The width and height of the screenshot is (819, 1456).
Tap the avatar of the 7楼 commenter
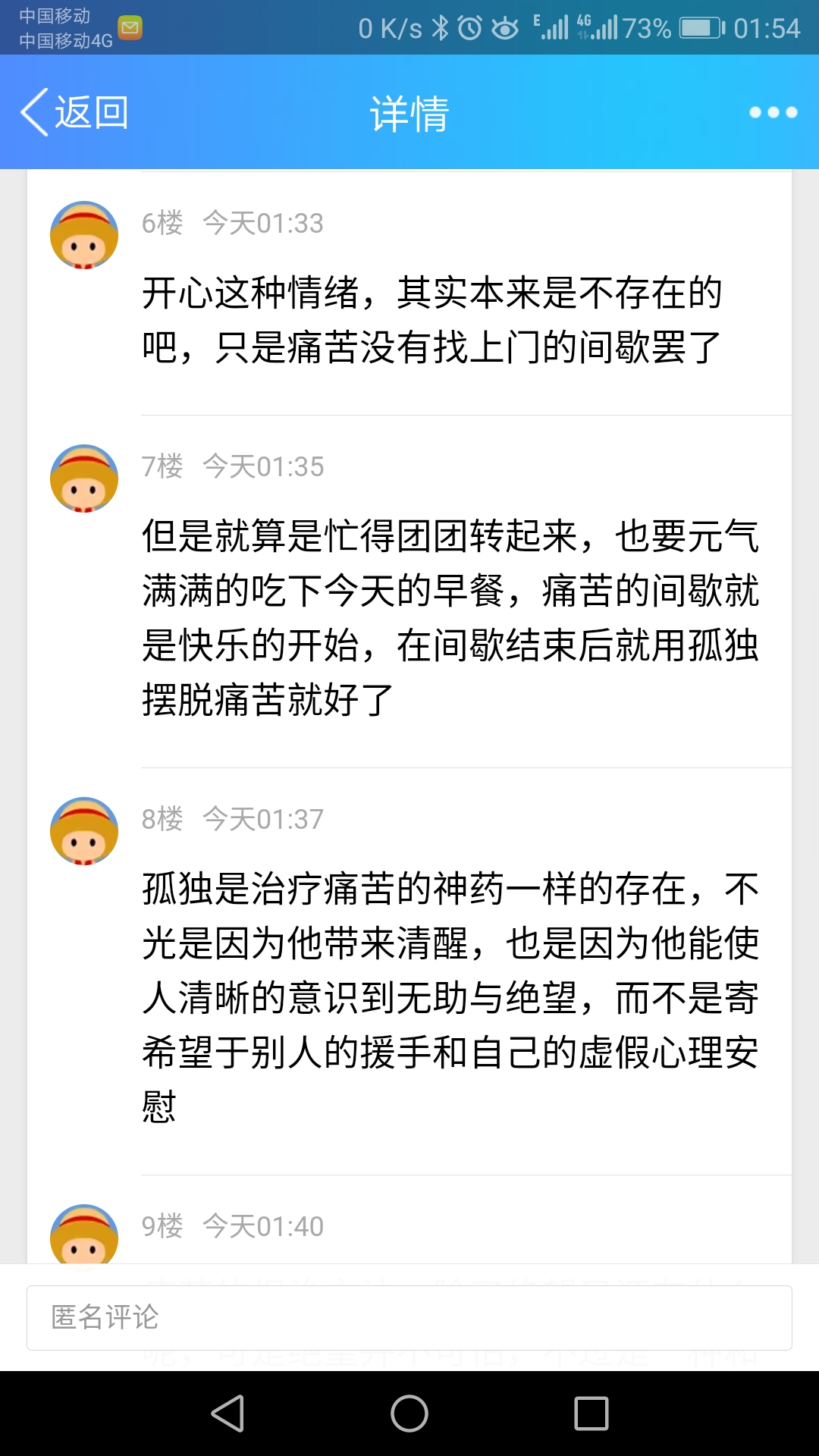[x=84, y=479]
